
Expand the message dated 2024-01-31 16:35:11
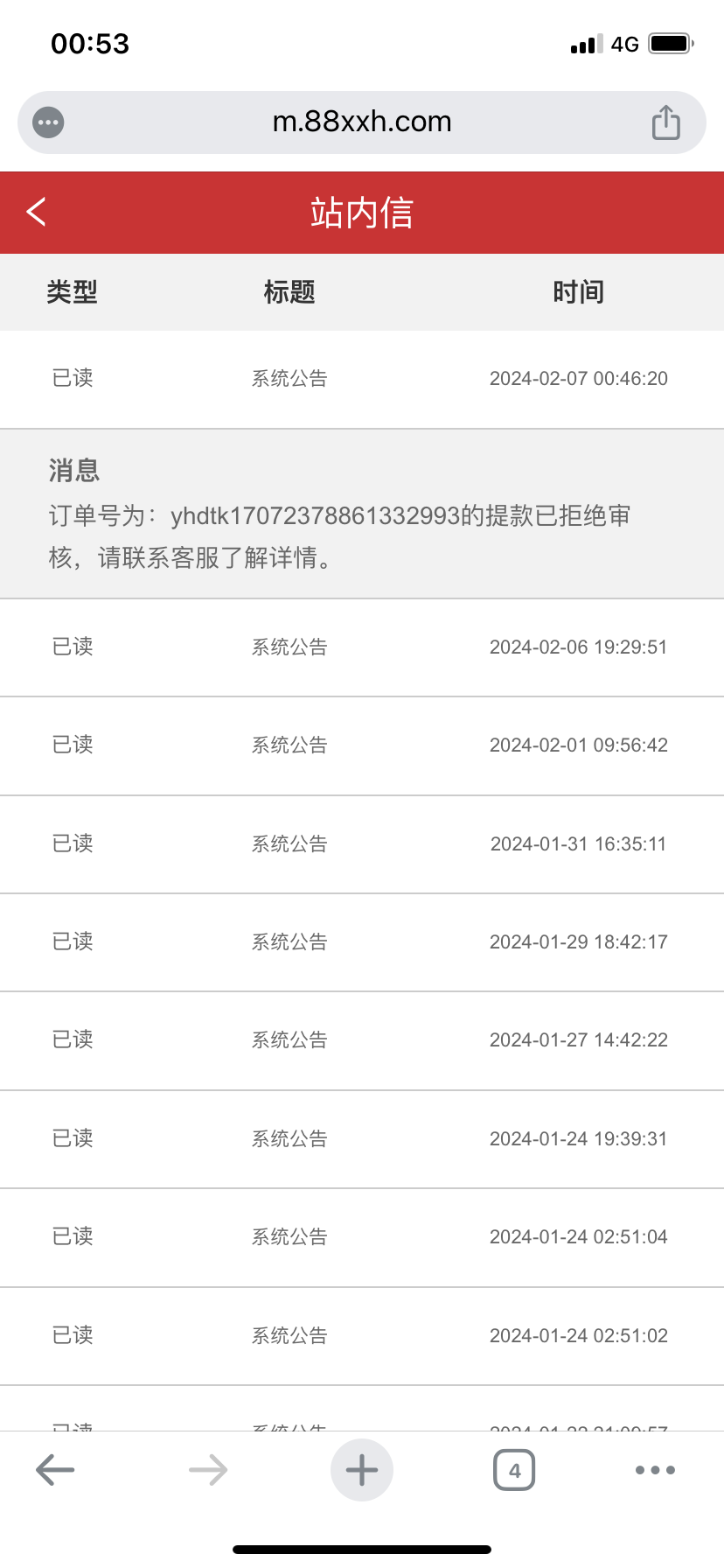[361, 844]
